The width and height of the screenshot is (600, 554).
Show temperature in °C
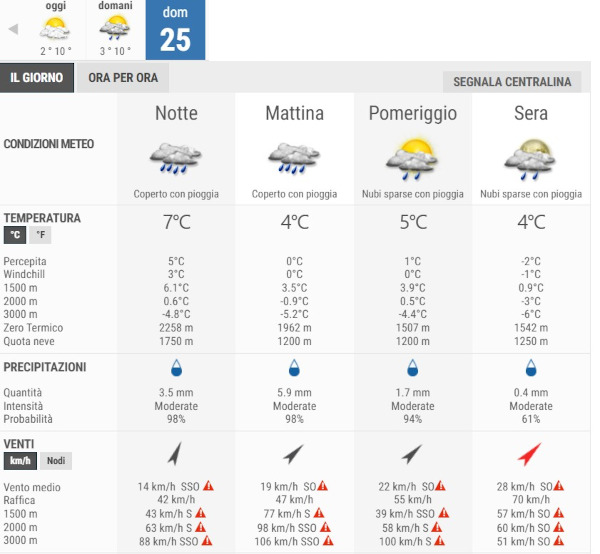[15, 236]
